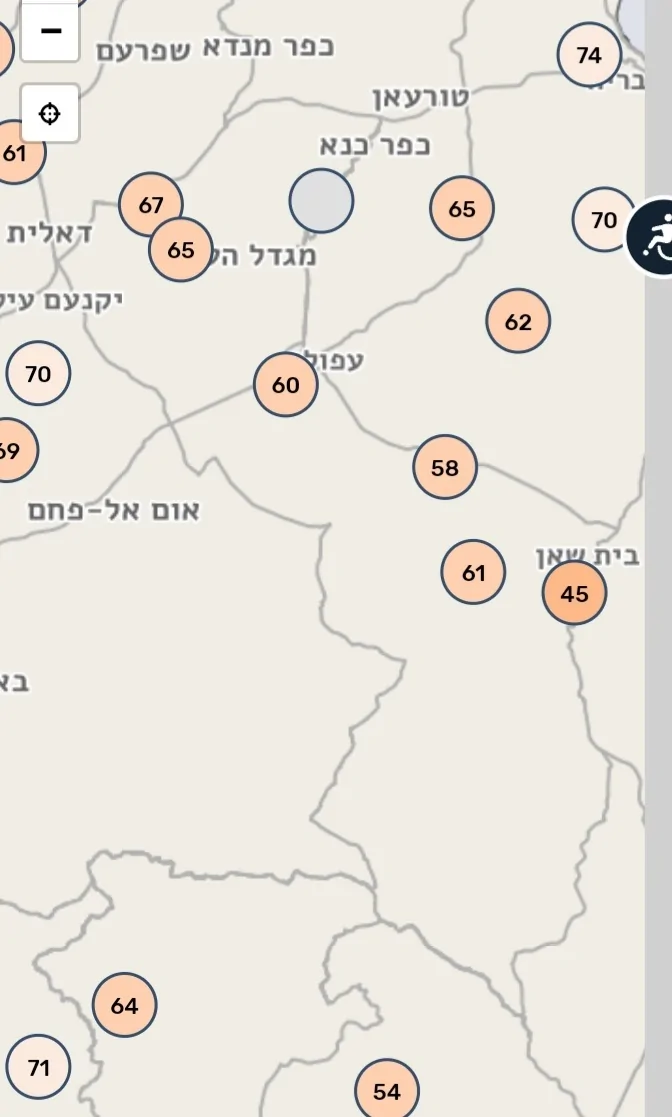Center map on my current location
The width and height of the screenshot is (672, 1117).
(50, 113)
